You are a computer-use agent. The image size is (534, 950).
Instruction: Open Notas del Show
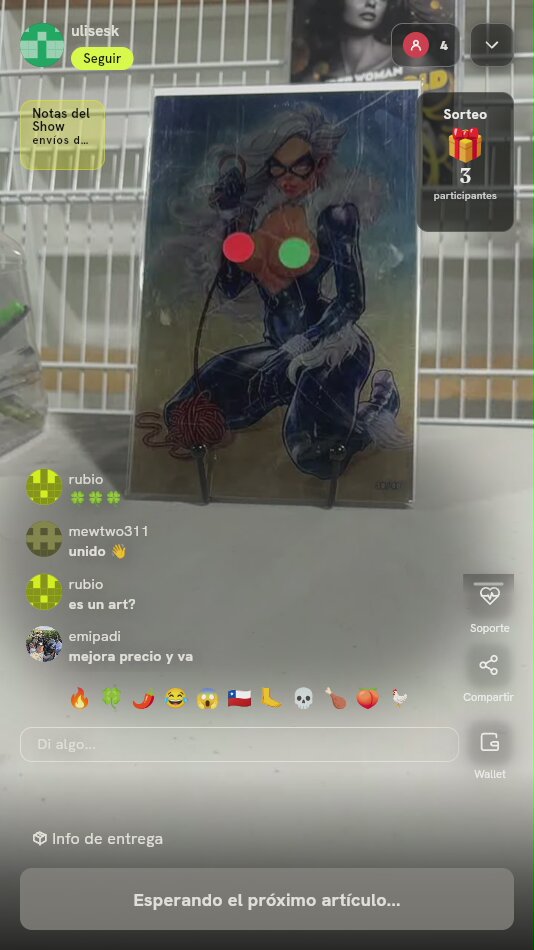(62, 135)
